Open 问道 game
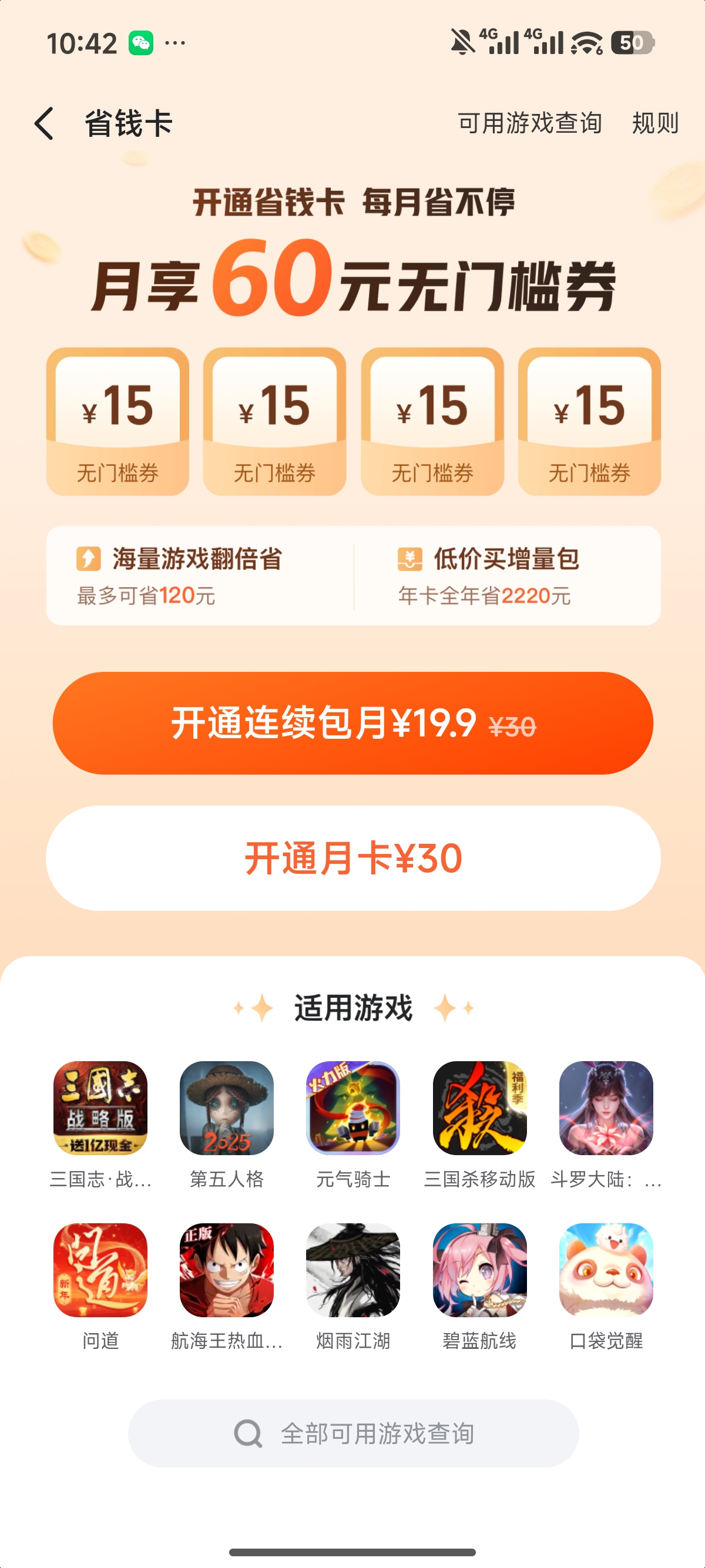Viewport: 705px width, 1568px height. (100, 1270)
